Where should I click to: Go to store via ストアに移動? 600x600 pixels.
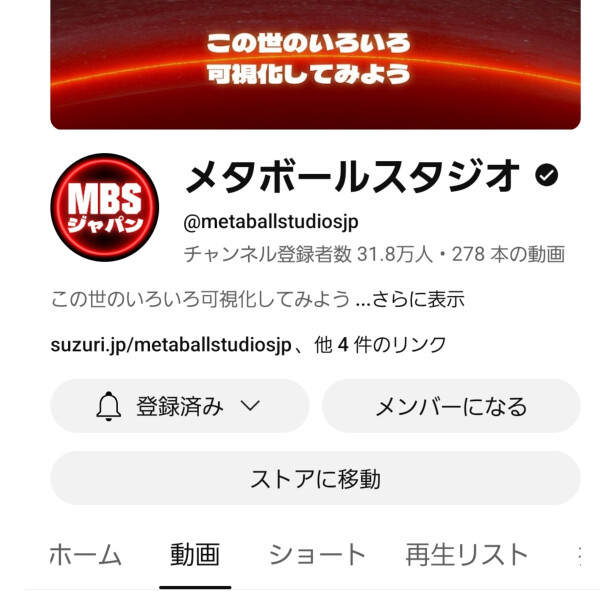(x=315, y=478)
